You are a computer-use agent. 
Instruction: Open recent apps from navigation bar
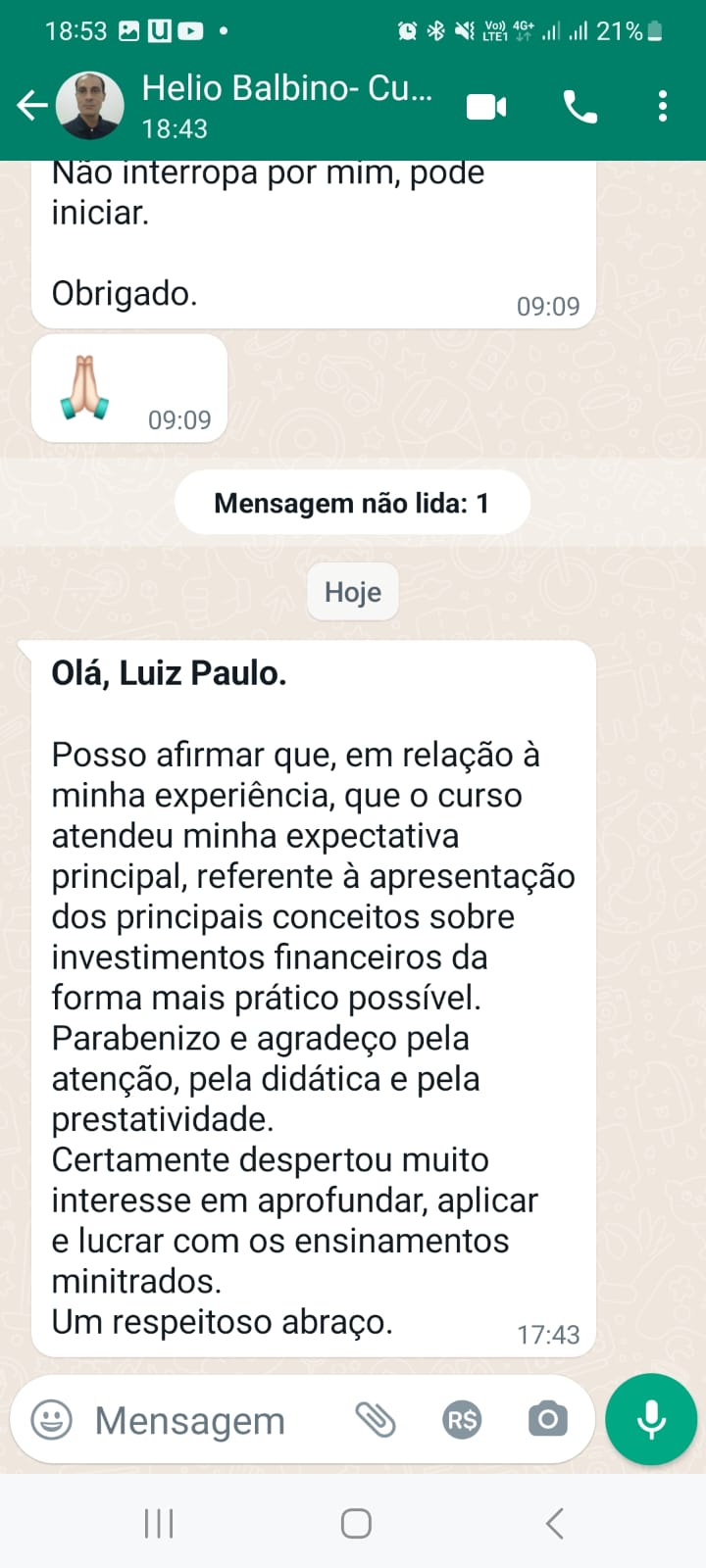click(159, 1523)
